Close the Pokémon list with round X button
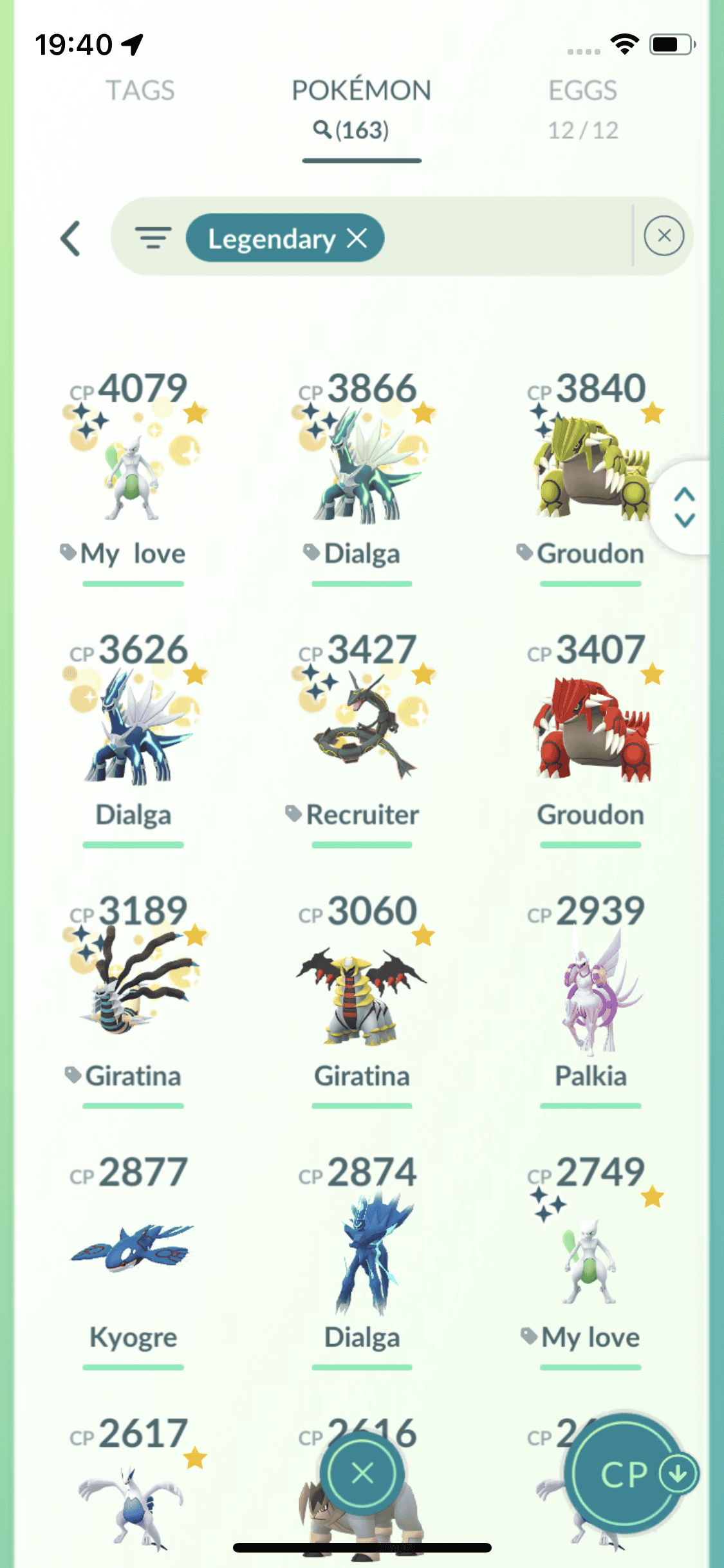This screenshot has height=1568, width=724. 362,1473
